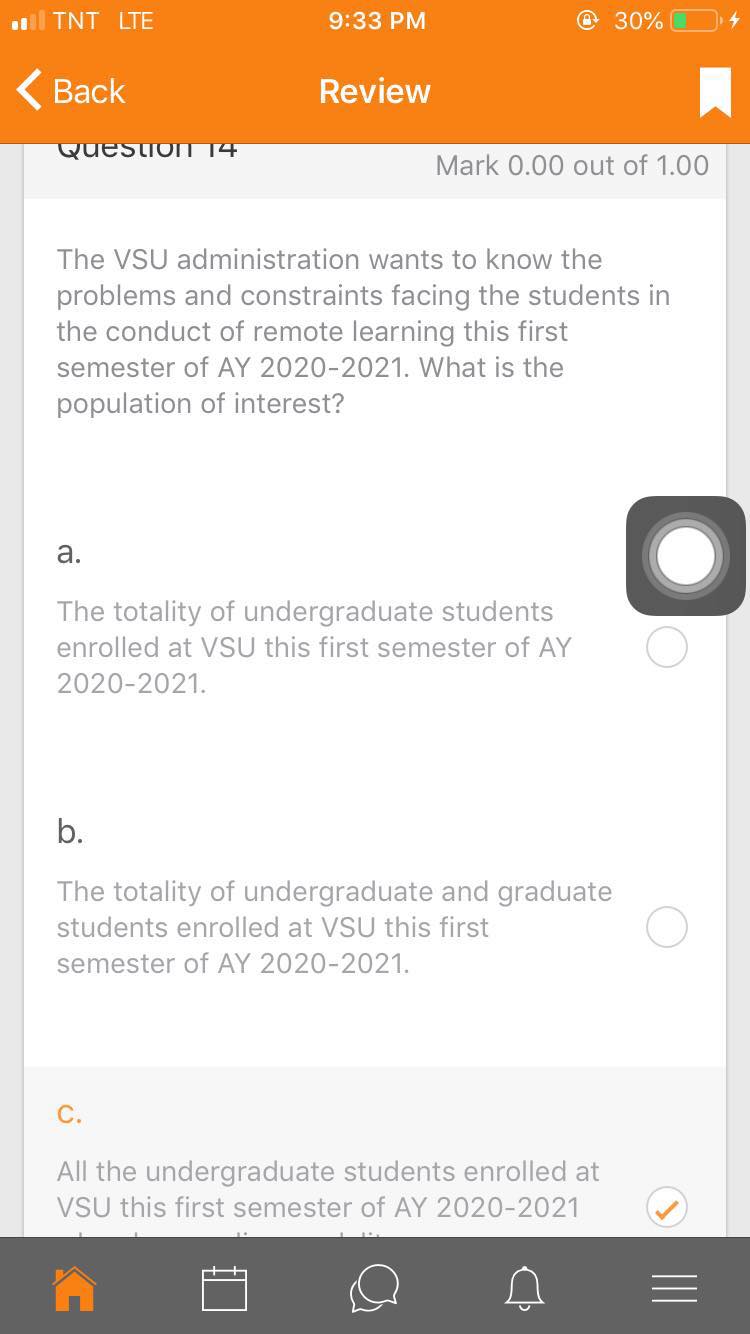Image resolution: width=750 pixels, height=1334 pixels.
Task: Tap the orange checkmark for option c
Action: (x=667, y=1208)
